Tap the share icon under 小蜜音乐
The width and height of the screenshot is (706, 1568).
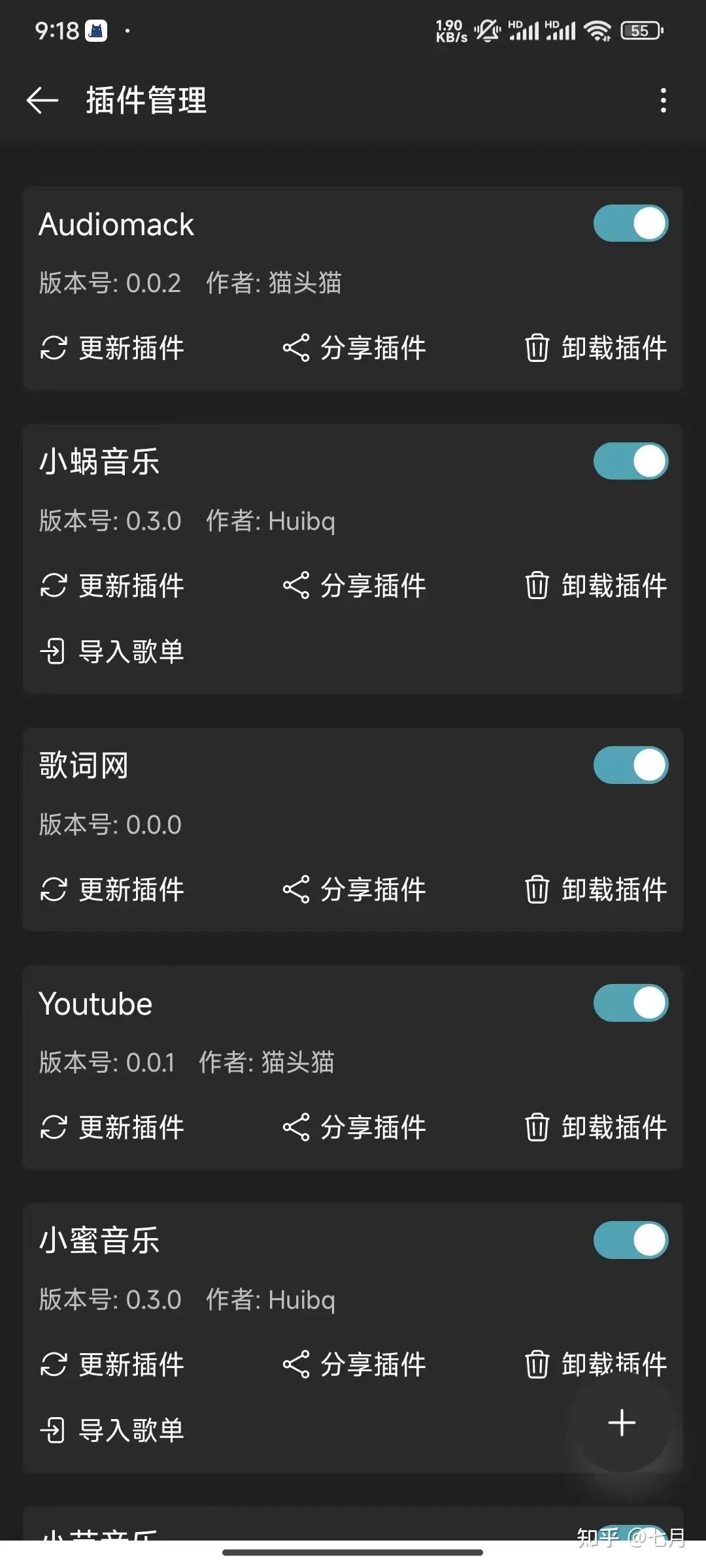click(x=297, y=1365)
